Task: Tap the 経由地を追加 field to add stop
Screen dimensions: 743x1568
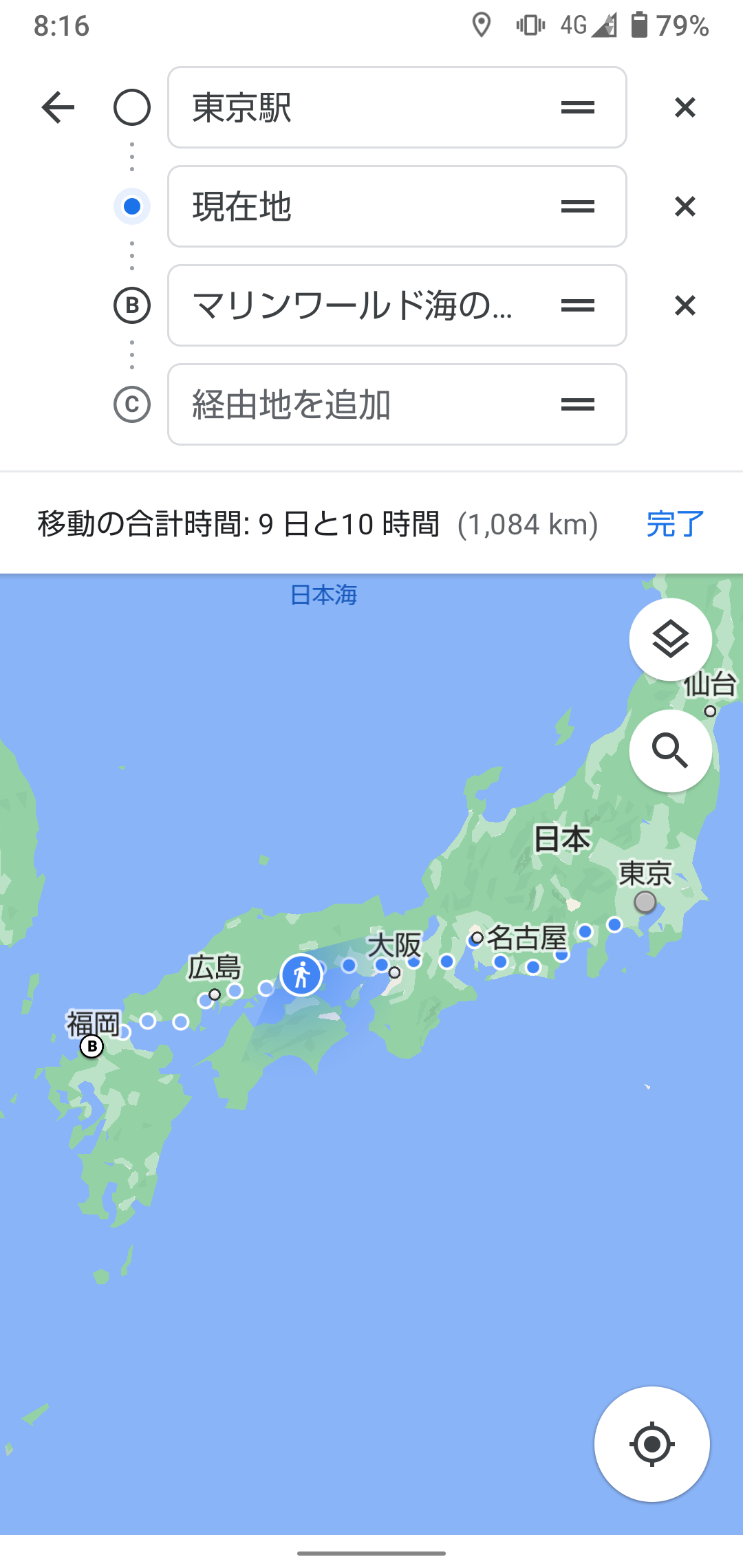Action: point(397,404)
